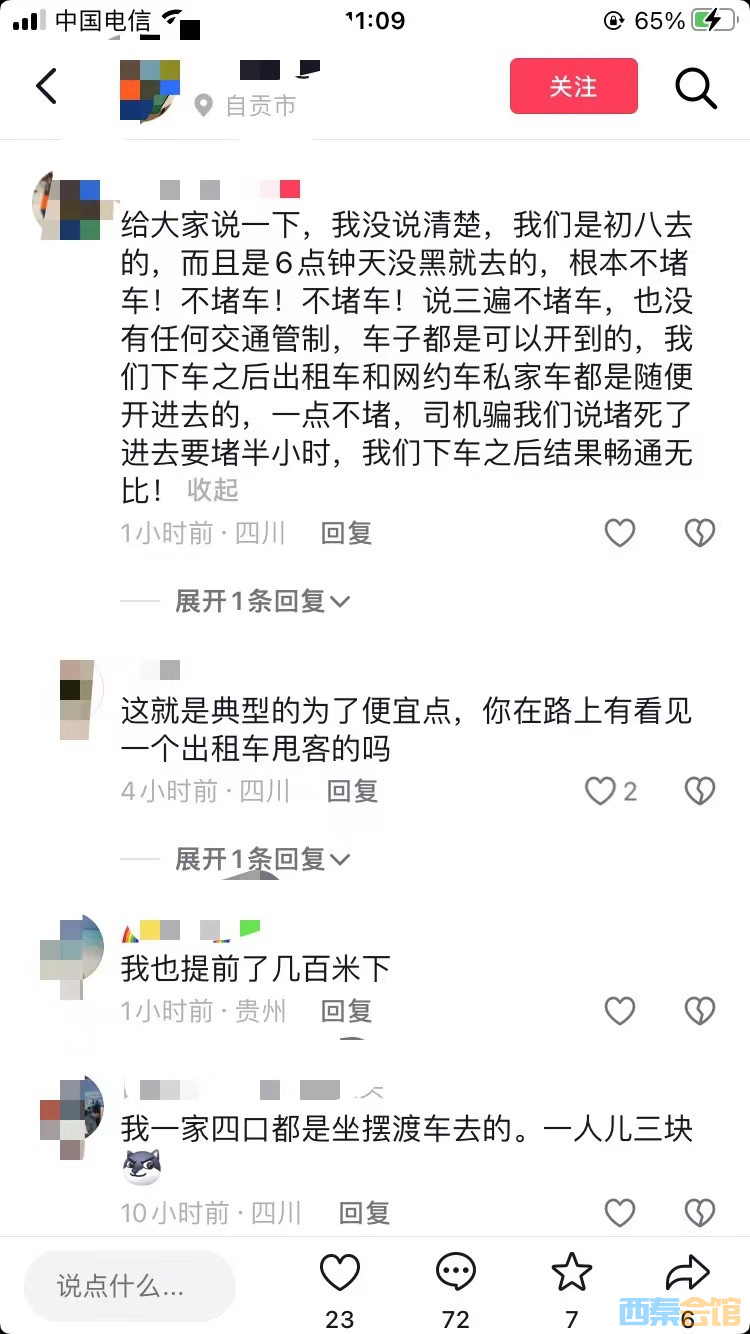This screenshot has height=1334, width=750.
Task: Open search with the magnifier icon
Action: pos(696,88)
